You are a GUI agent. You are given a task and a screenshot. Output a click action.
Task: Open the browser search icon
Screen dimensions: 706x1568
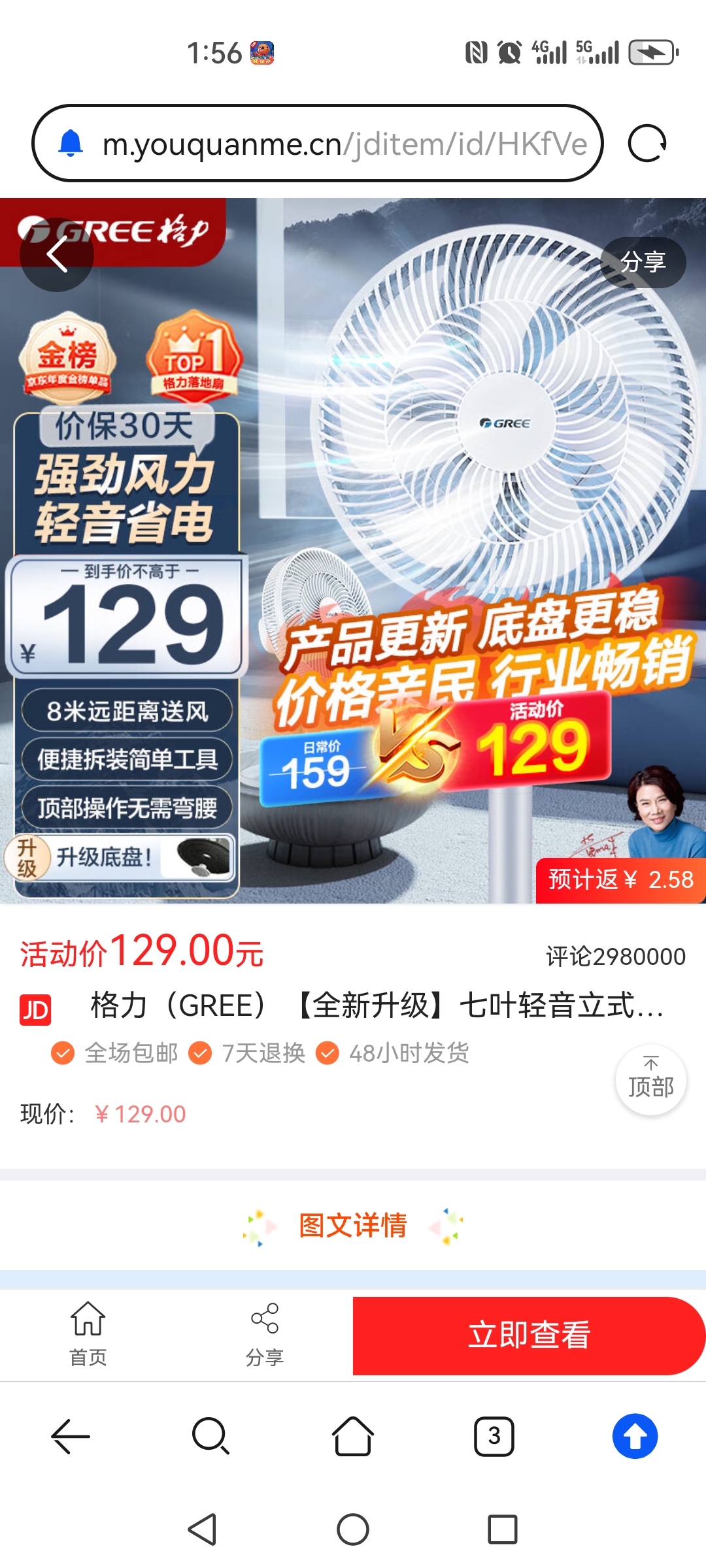point(211,1436)
